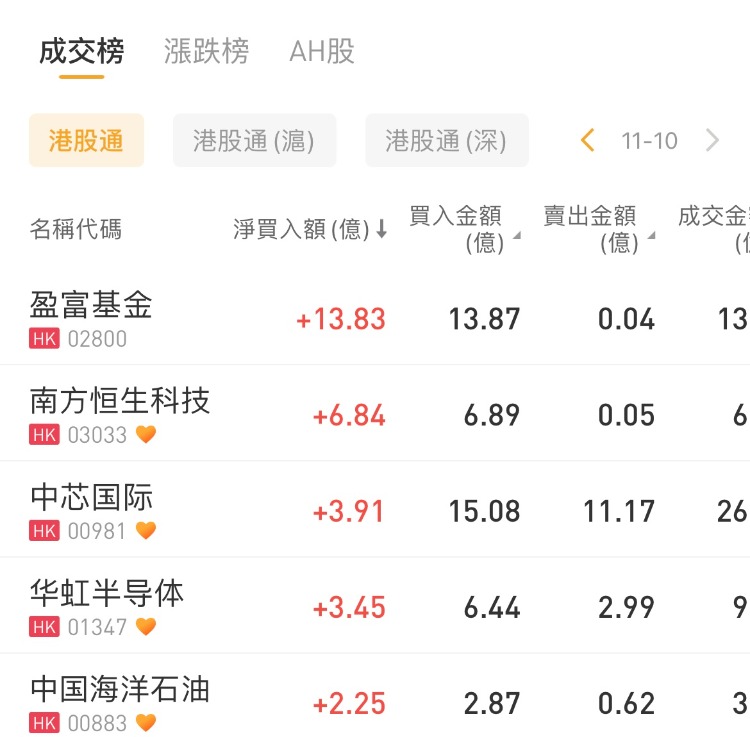Go to the next date after 11-10
The height and width of the screenshot is (737, 750).
coord(712,141)
